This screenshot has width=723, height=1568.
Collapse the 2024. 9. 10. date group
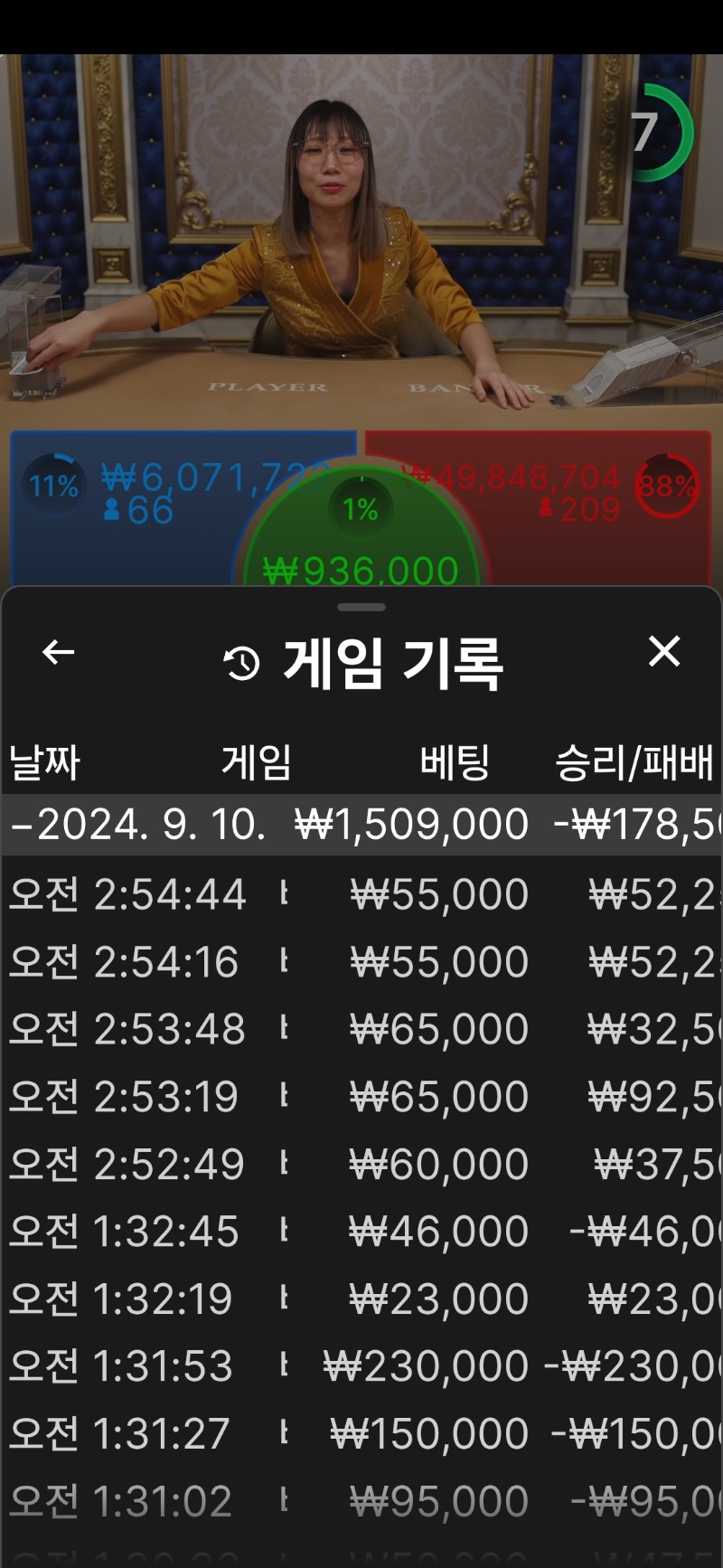361,825
